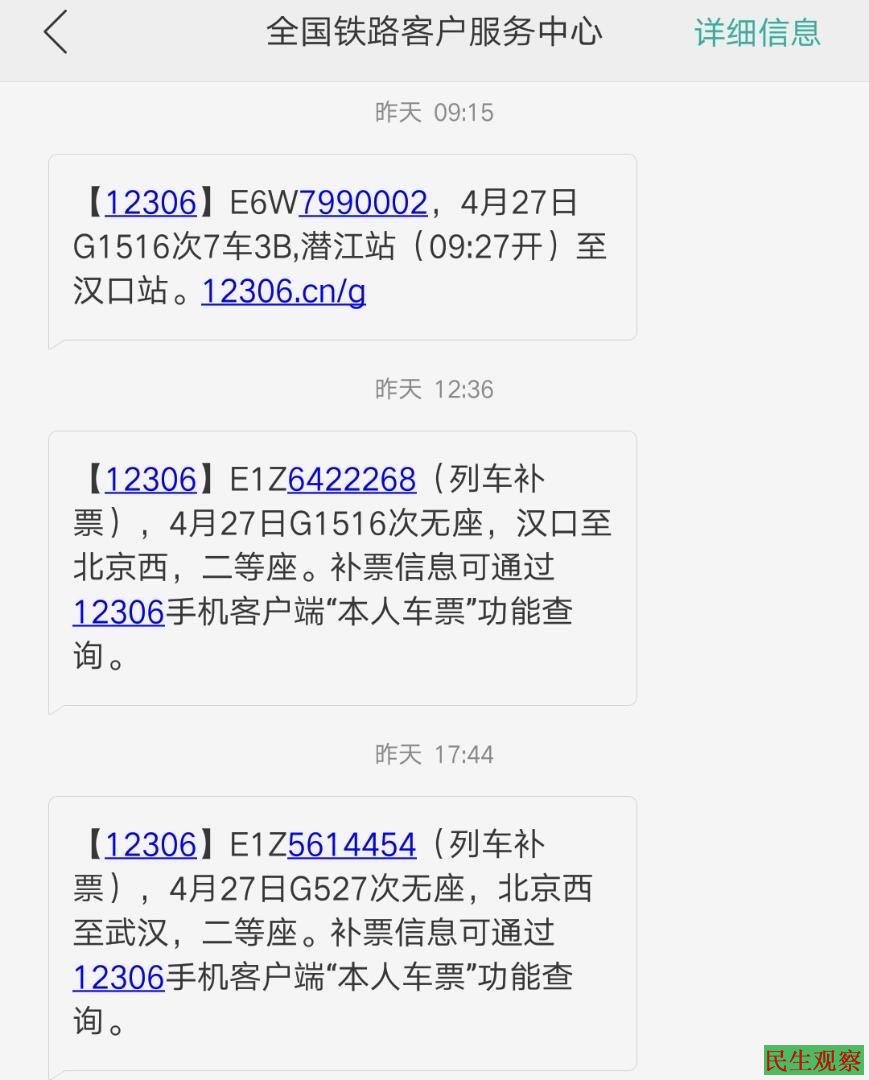This screenshot has height=1080, width=869.
Task: Tap the 7990002 number link
Action: [x=363, y=203]
